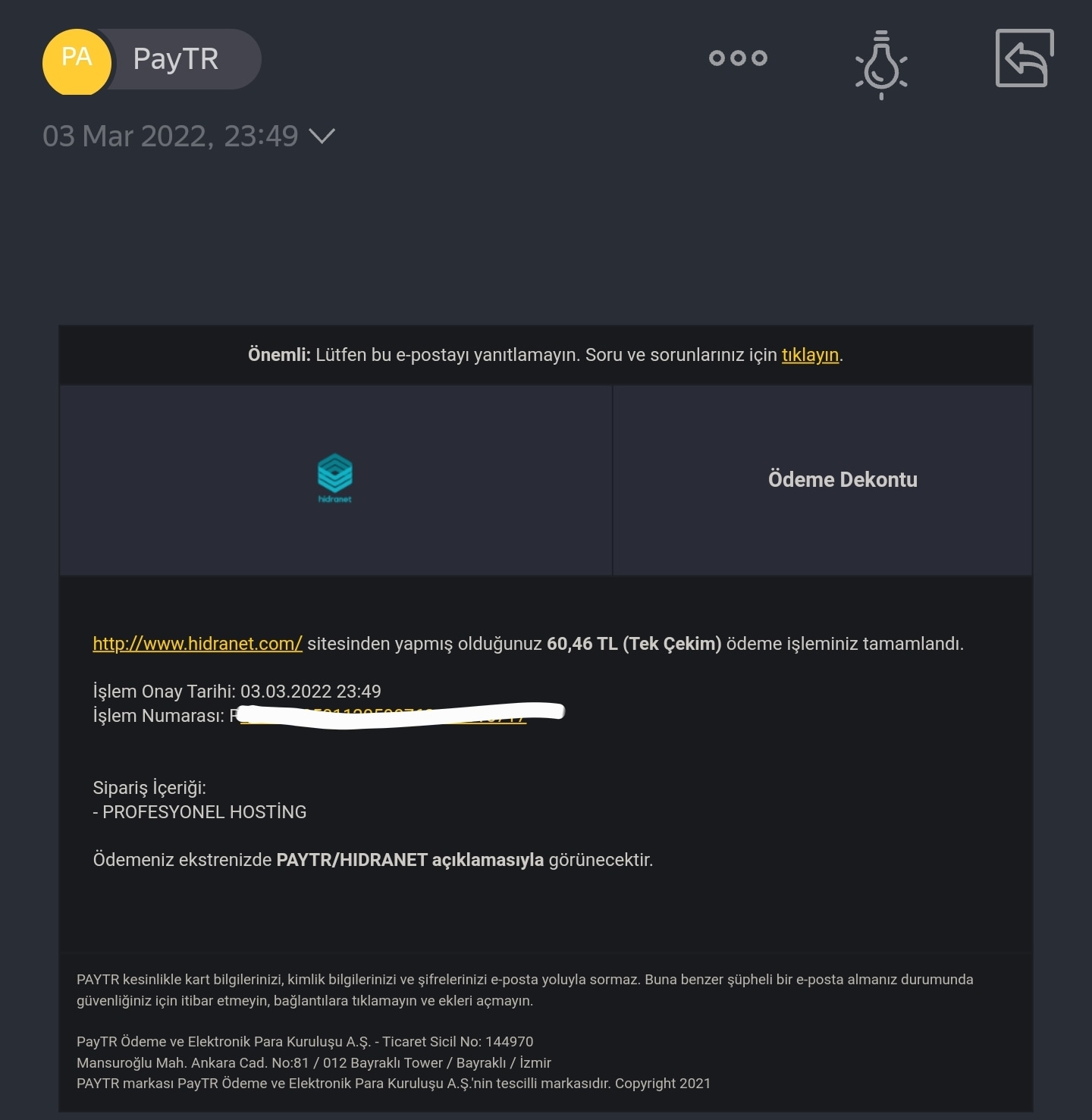Open the tıklayın support link
The height and width of the screenshot is (1120, 1092).
click(x=810, y=355)
